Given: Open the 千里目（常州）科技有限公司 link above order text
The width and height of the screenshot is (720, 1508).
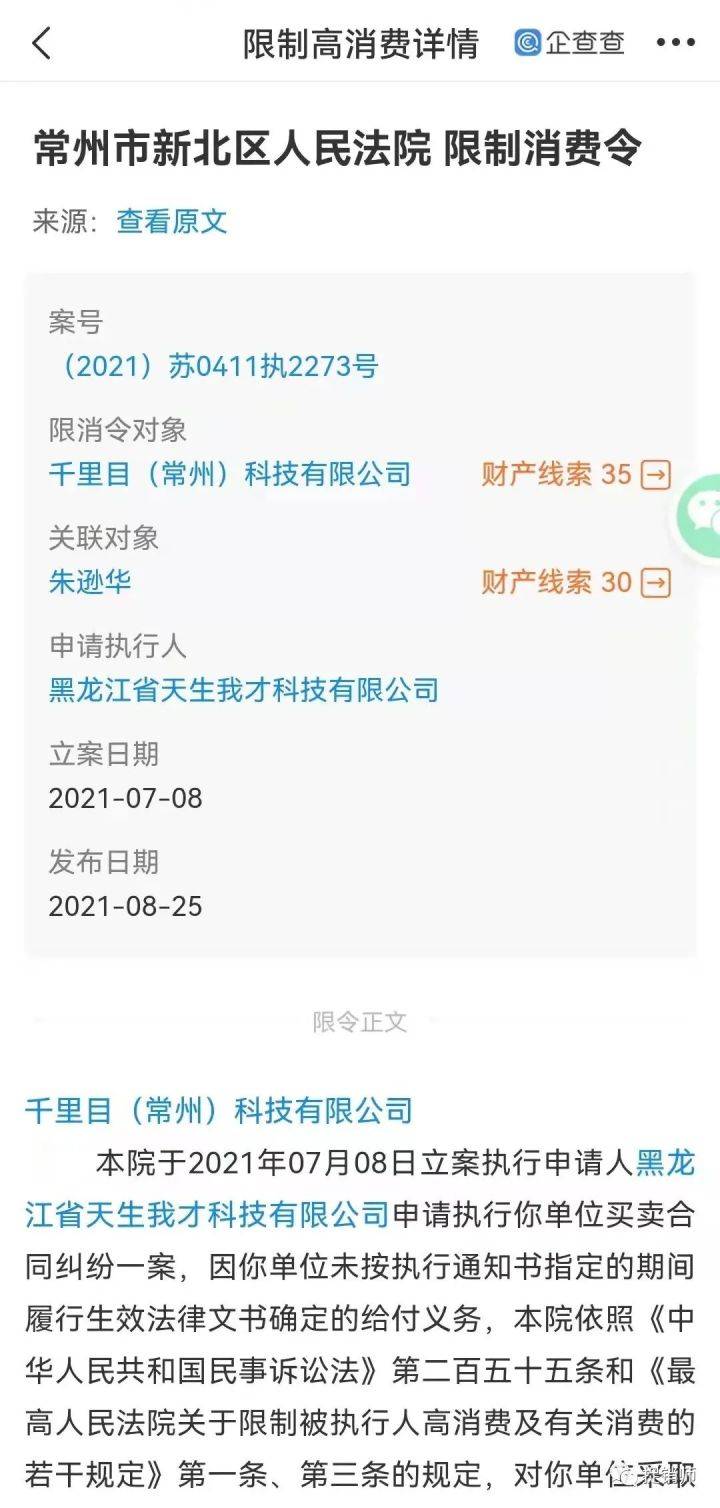Looking at the screenshot, I should (x=218, y=1110).
